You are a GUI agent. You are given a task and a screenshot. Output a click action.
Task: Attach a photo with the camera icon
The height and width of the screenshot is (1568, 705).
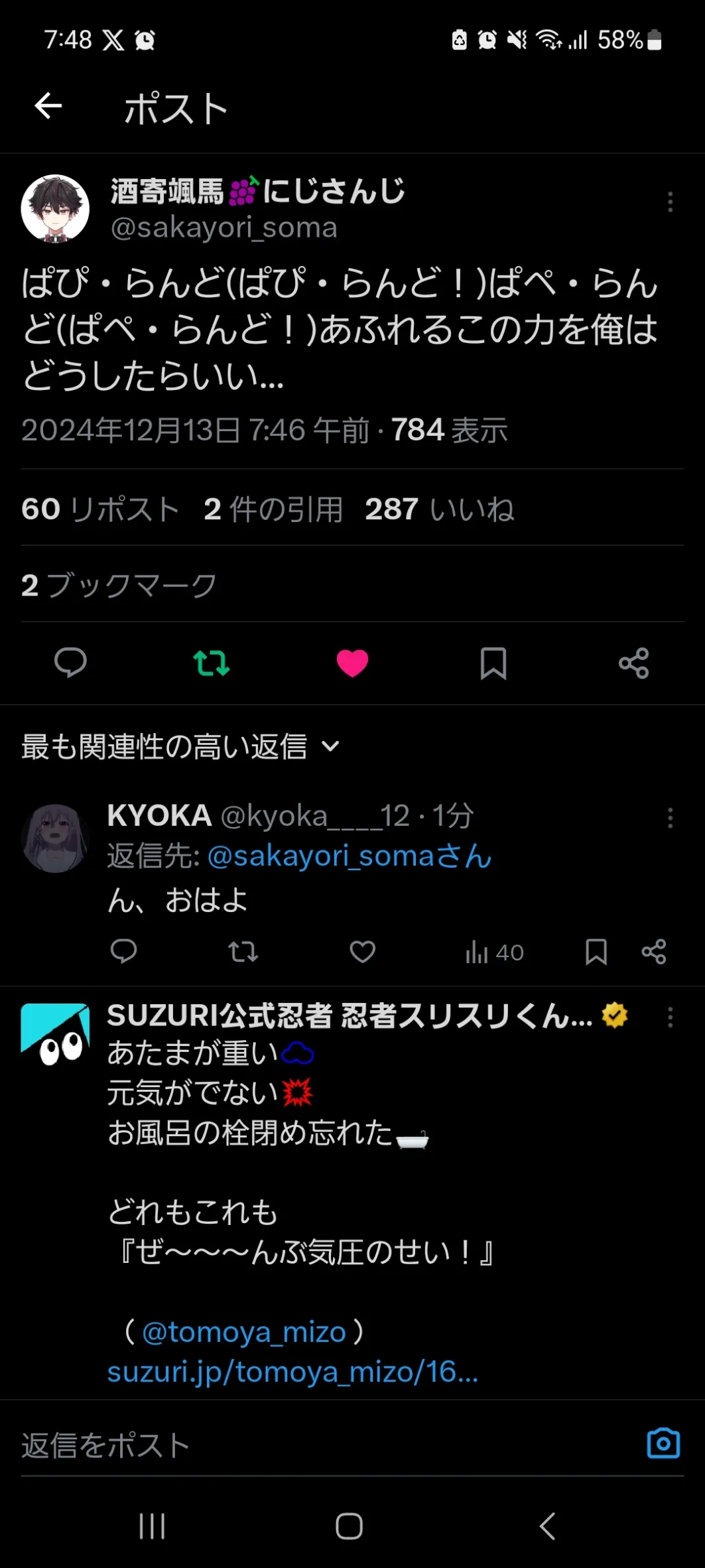point(663,1444)
